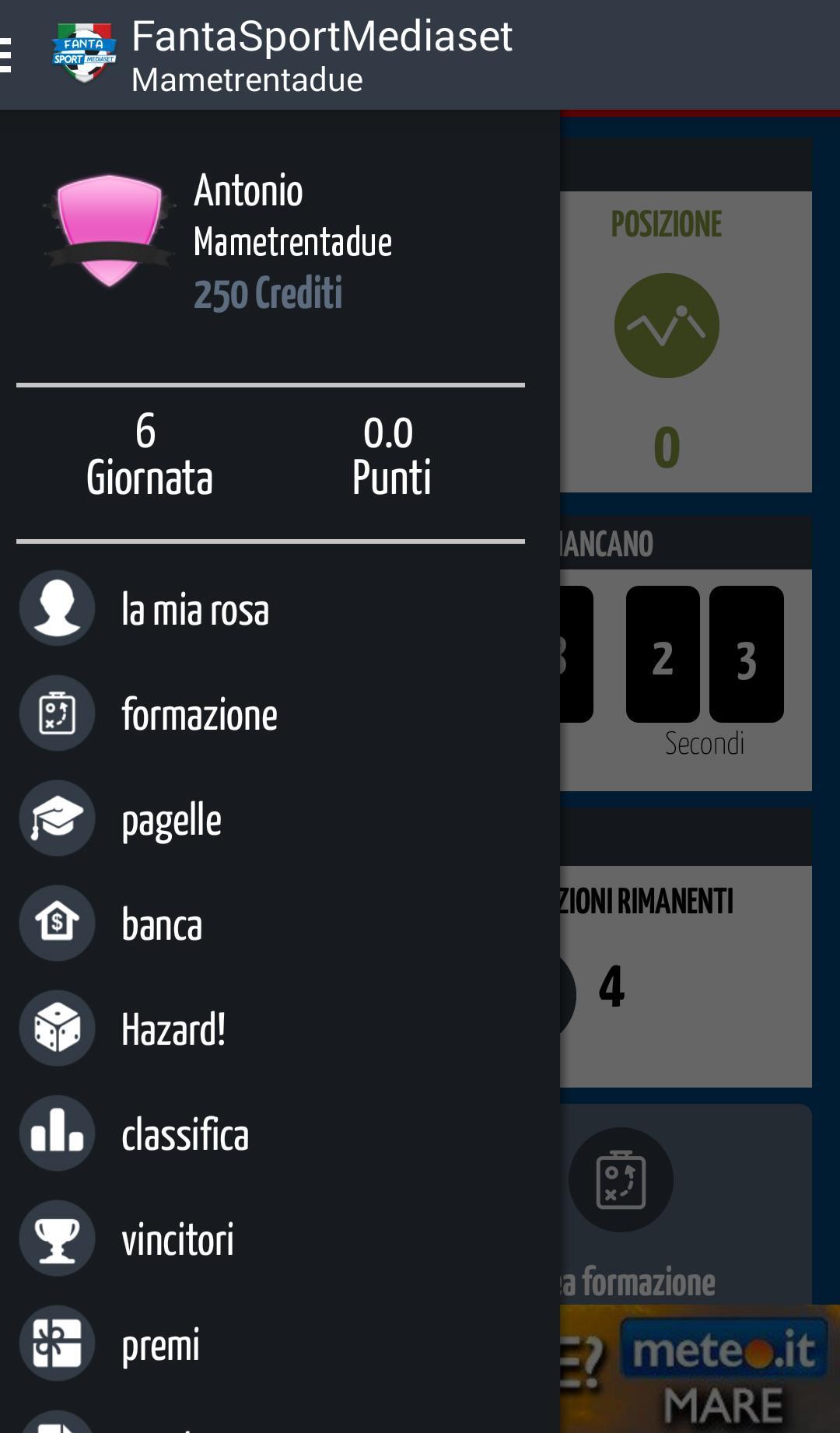The image size is (840, 1433).
Task: Select the 'la mia rosa' menu entry
Action: click(x=194, y=609)
